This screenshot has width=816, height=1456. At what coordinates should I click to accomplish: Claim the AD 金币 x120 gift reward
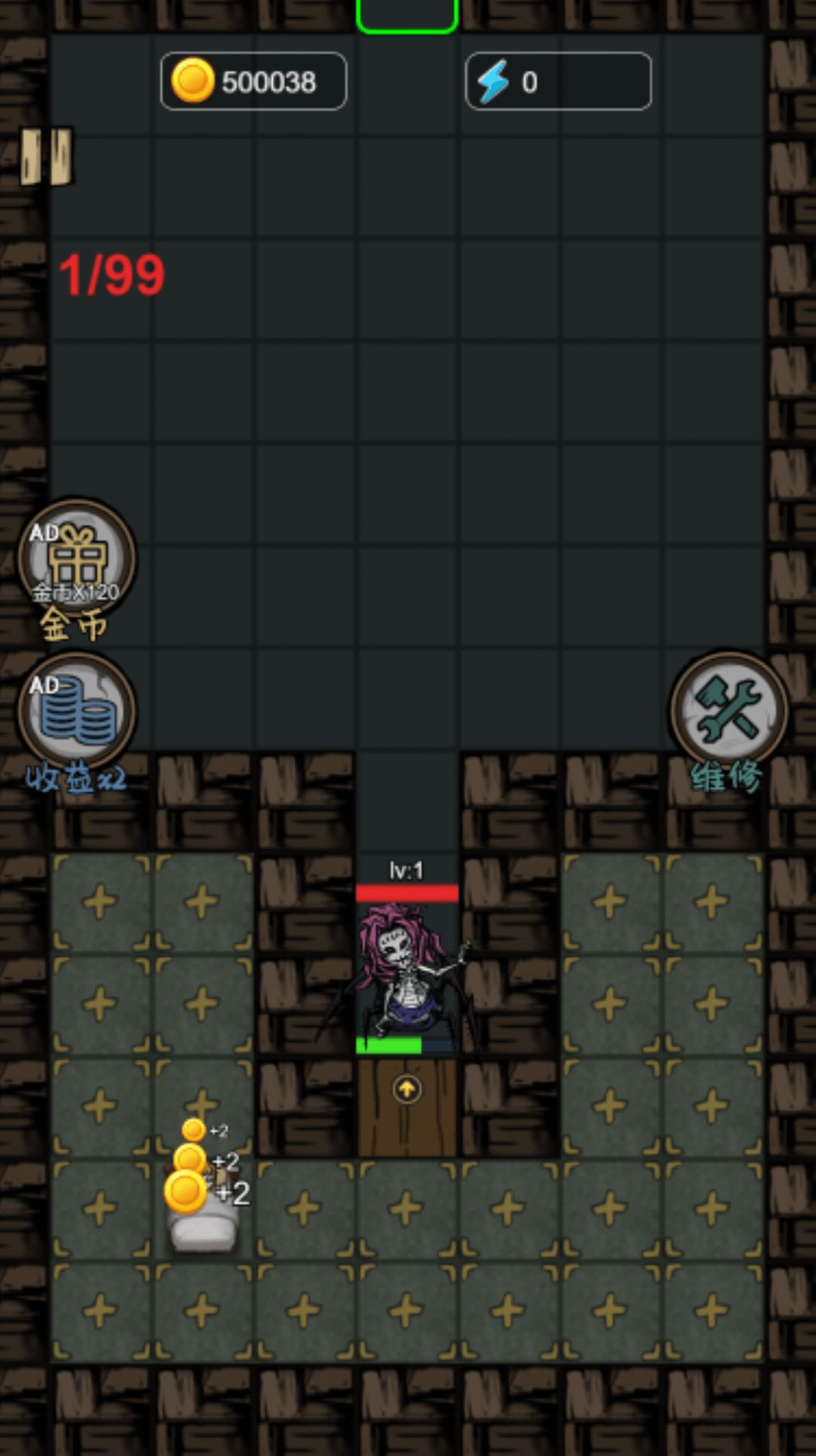pos(76,560)
